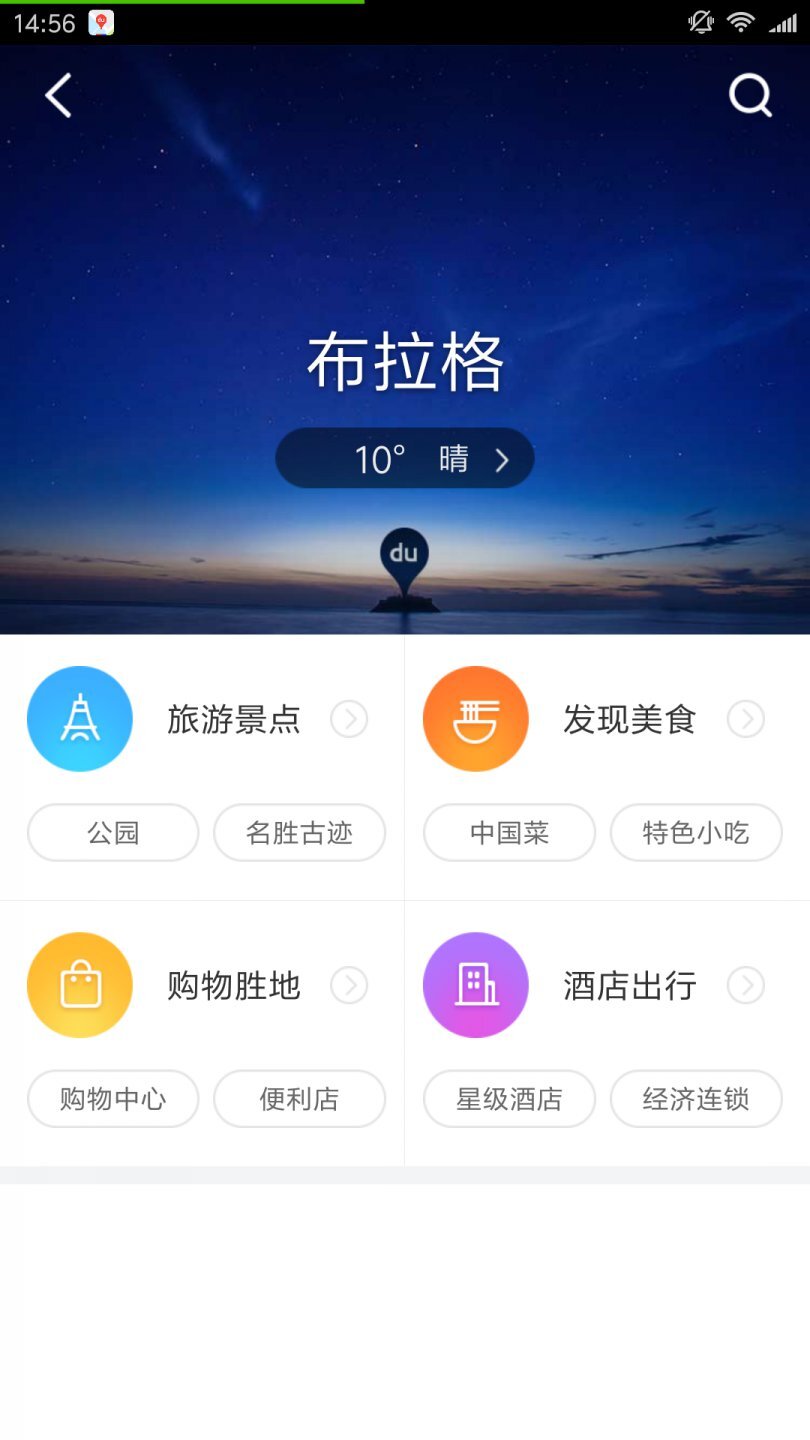Viewport: 810px width, 1440px height.
Task: Open the 购物胜地 section header
Action: pyautogui.click(x=233, y=984)
